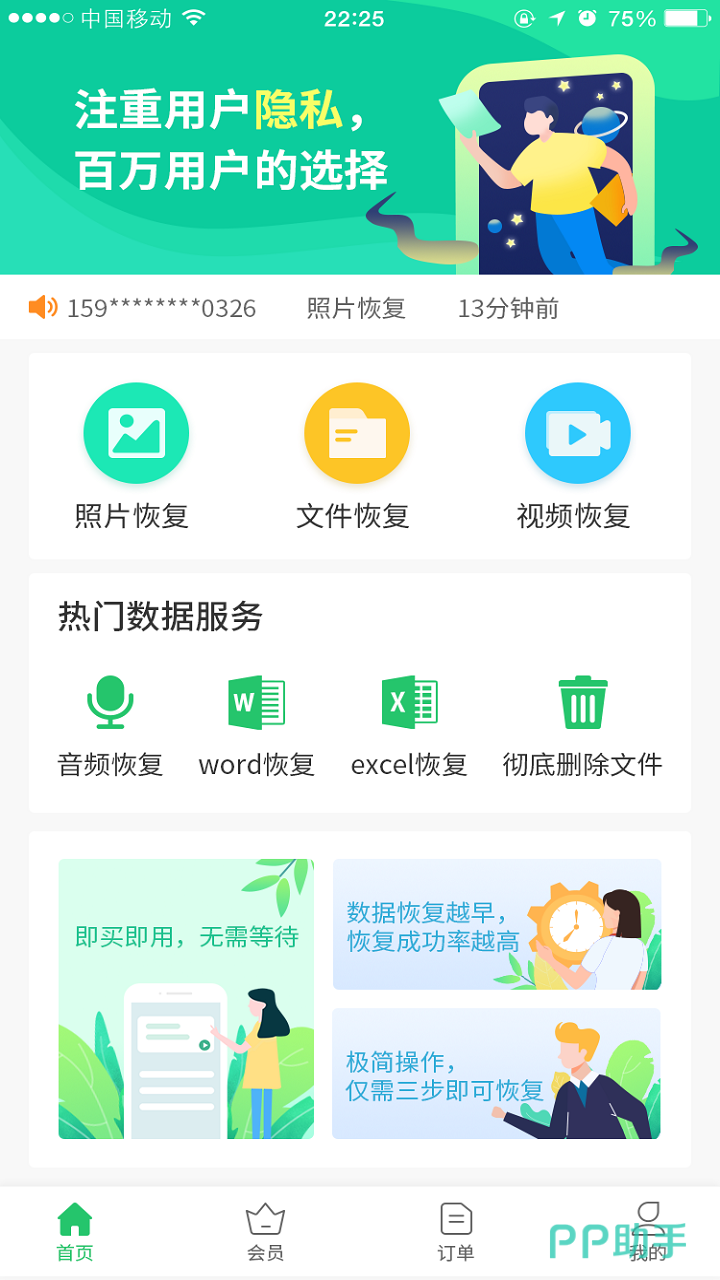
Task: Select word恢复 service
Action: coord(256,725)
